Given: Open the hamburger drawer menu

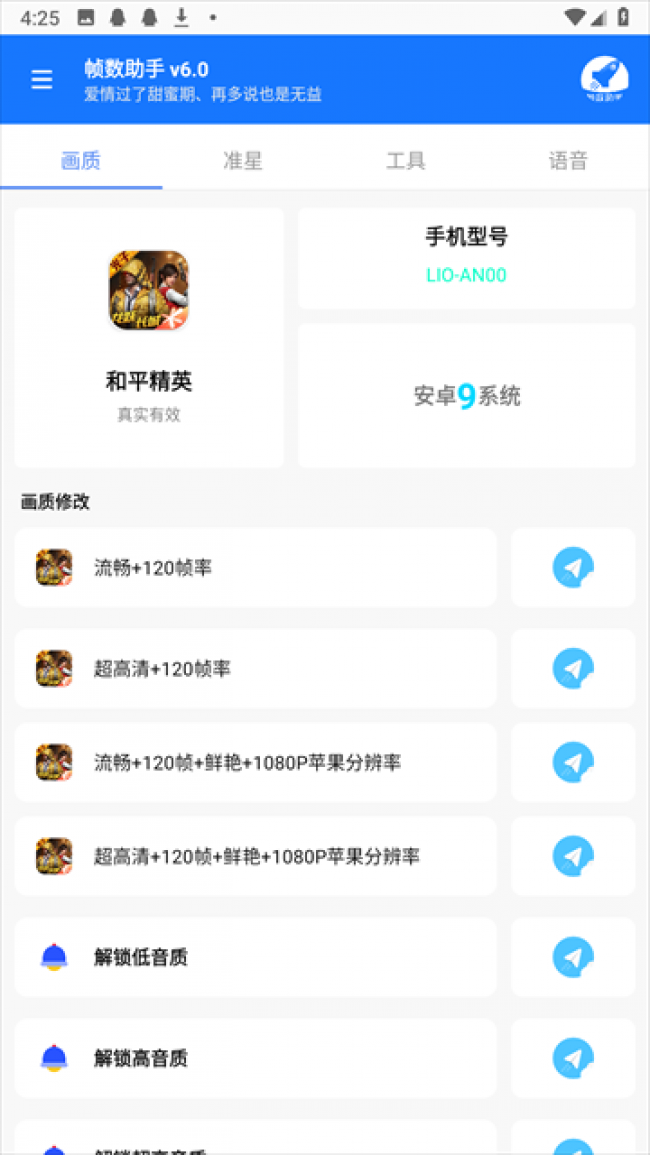Looking at the screenshot, I should tap(42, 80).
